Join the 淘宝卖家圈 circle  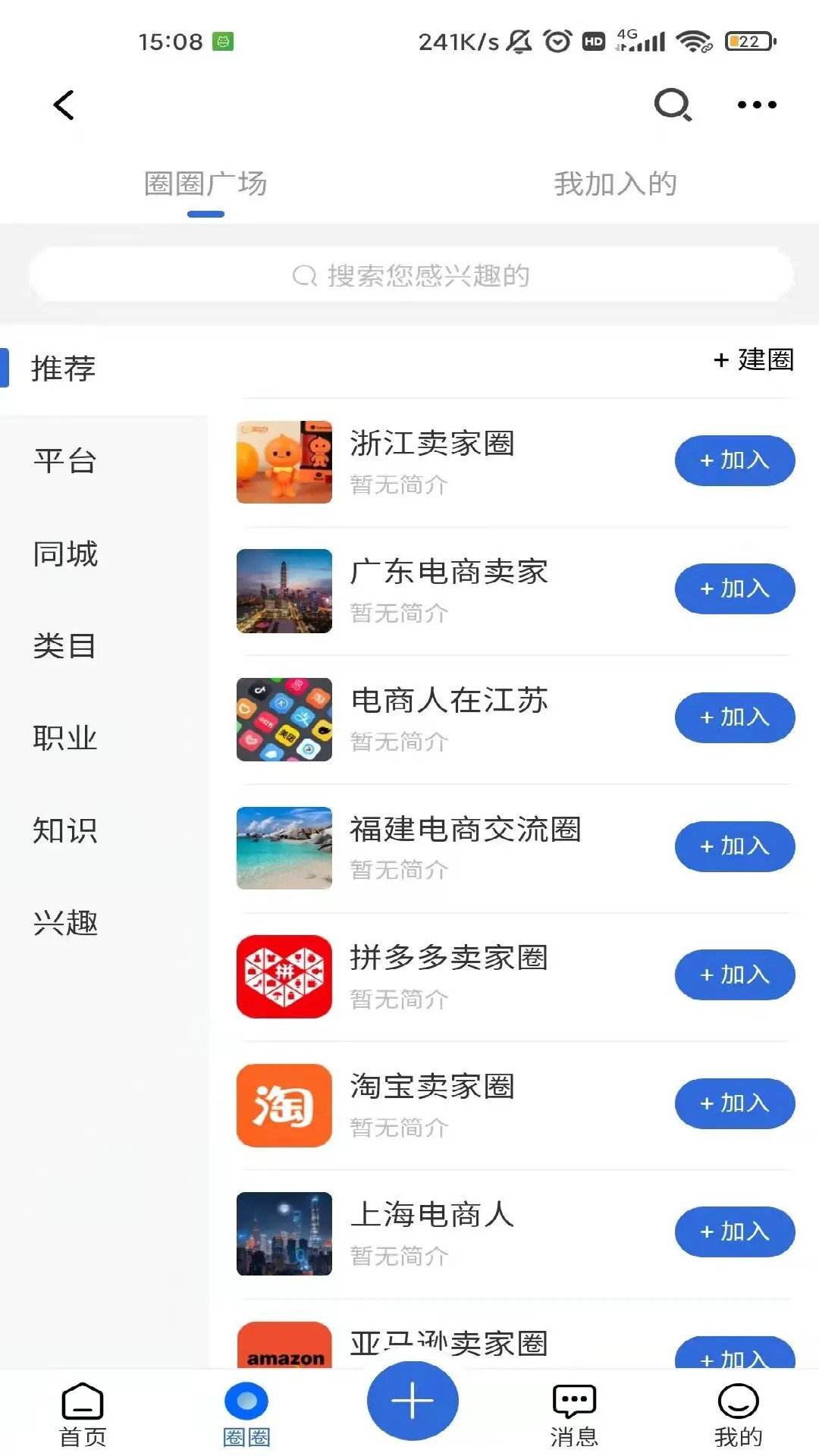[x=733, y=1103]
